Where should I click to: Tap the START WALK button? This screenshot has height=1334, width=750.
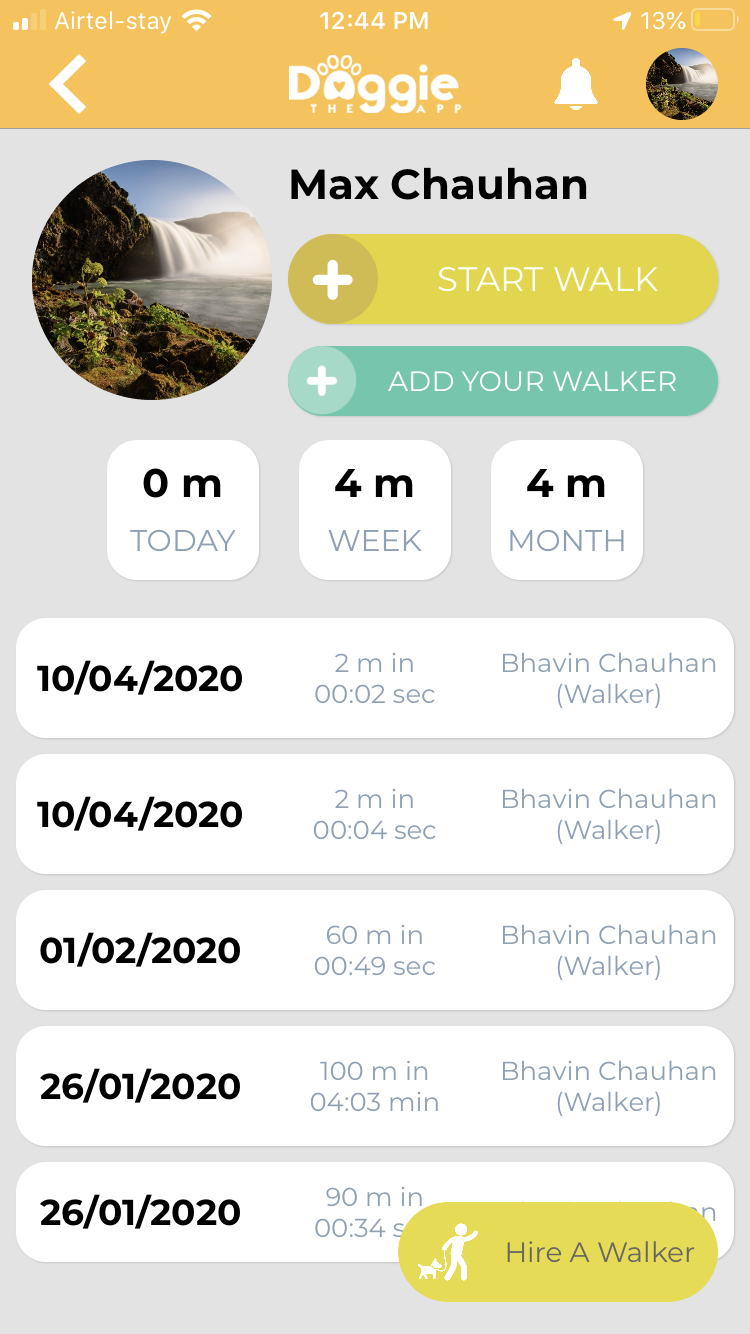(x=503, y=279)
